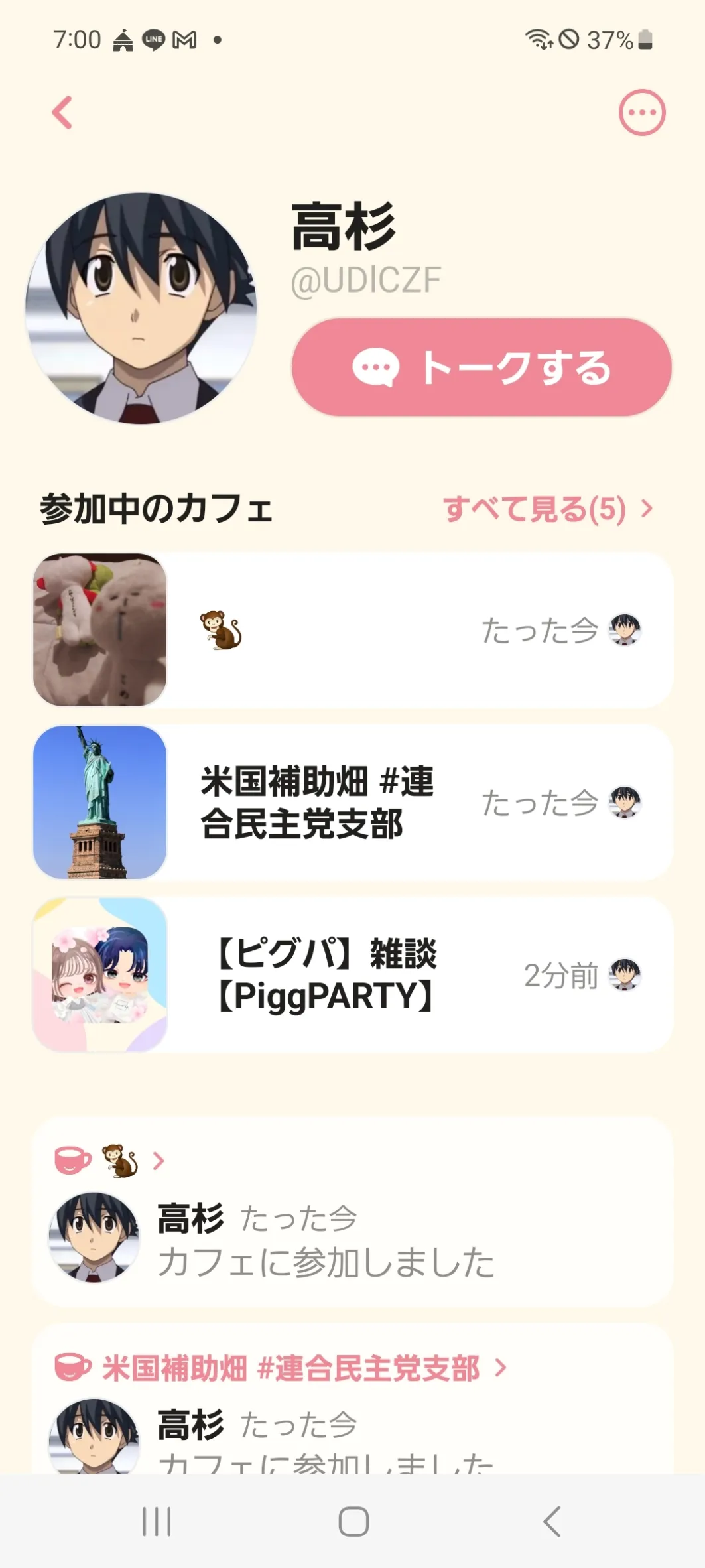
Task: Open the 【ピグパ】雑談 PiggPARTY cafe card
Action: 353,975
